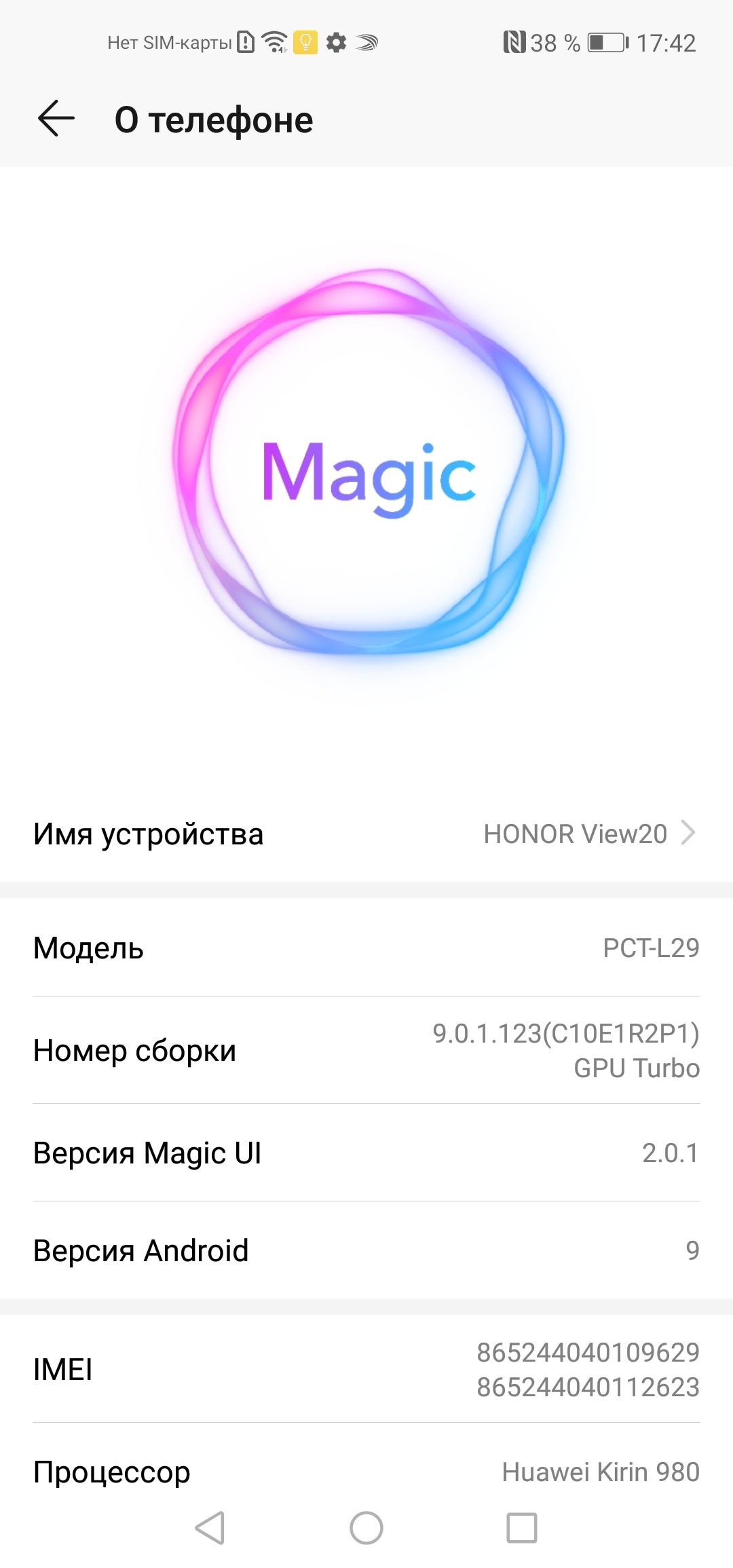
Task: Tap the Номер сборки row
Action: (366, 1050)
